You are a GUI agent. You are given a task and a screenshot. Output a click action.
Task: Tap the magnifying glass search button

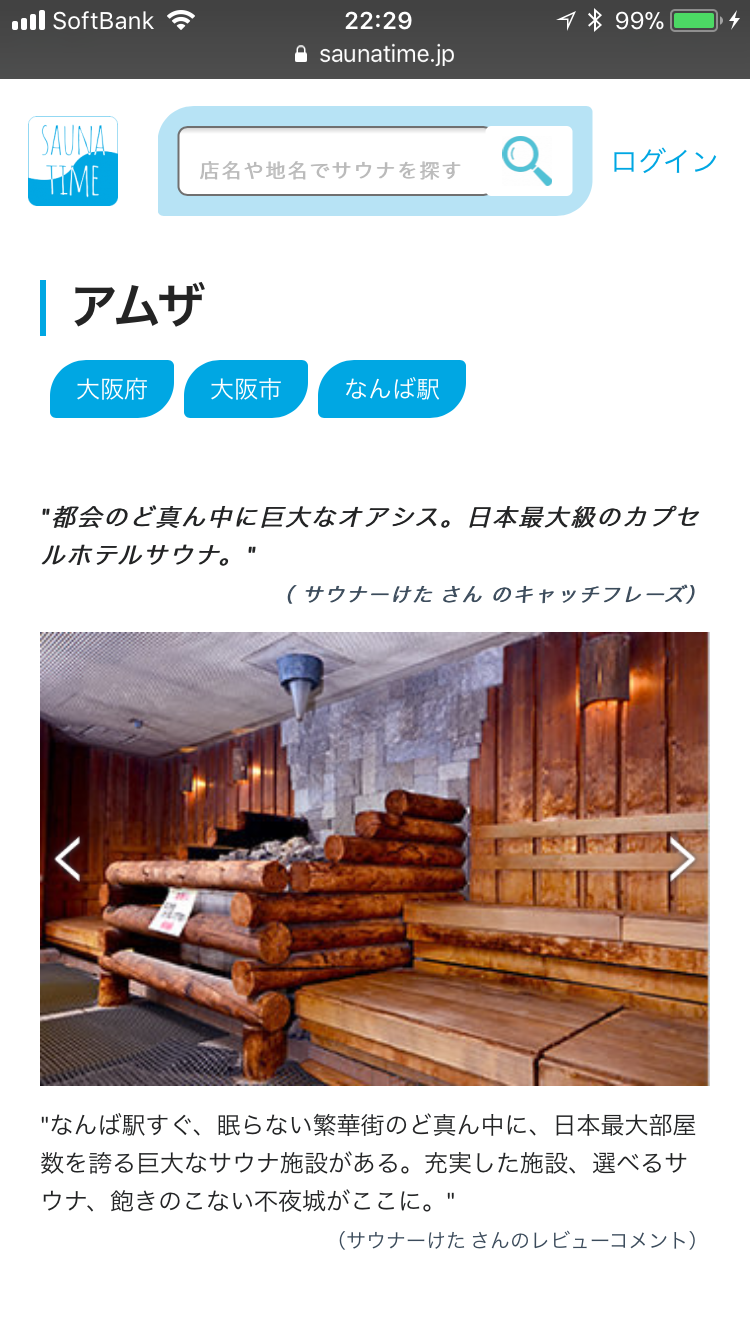(529, 161)
